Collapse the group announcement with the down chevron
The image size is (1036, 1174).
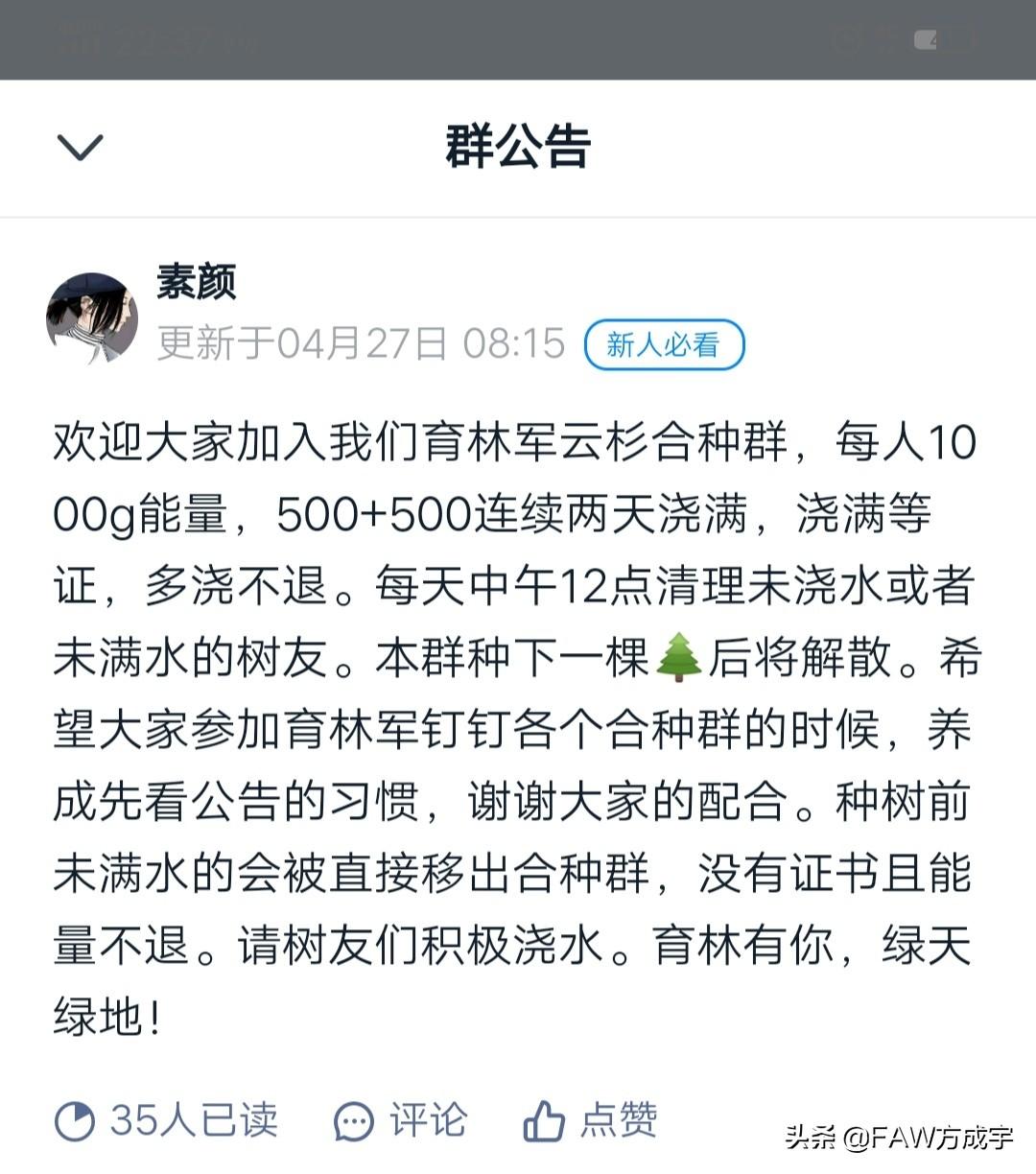(x=80, y=148)
